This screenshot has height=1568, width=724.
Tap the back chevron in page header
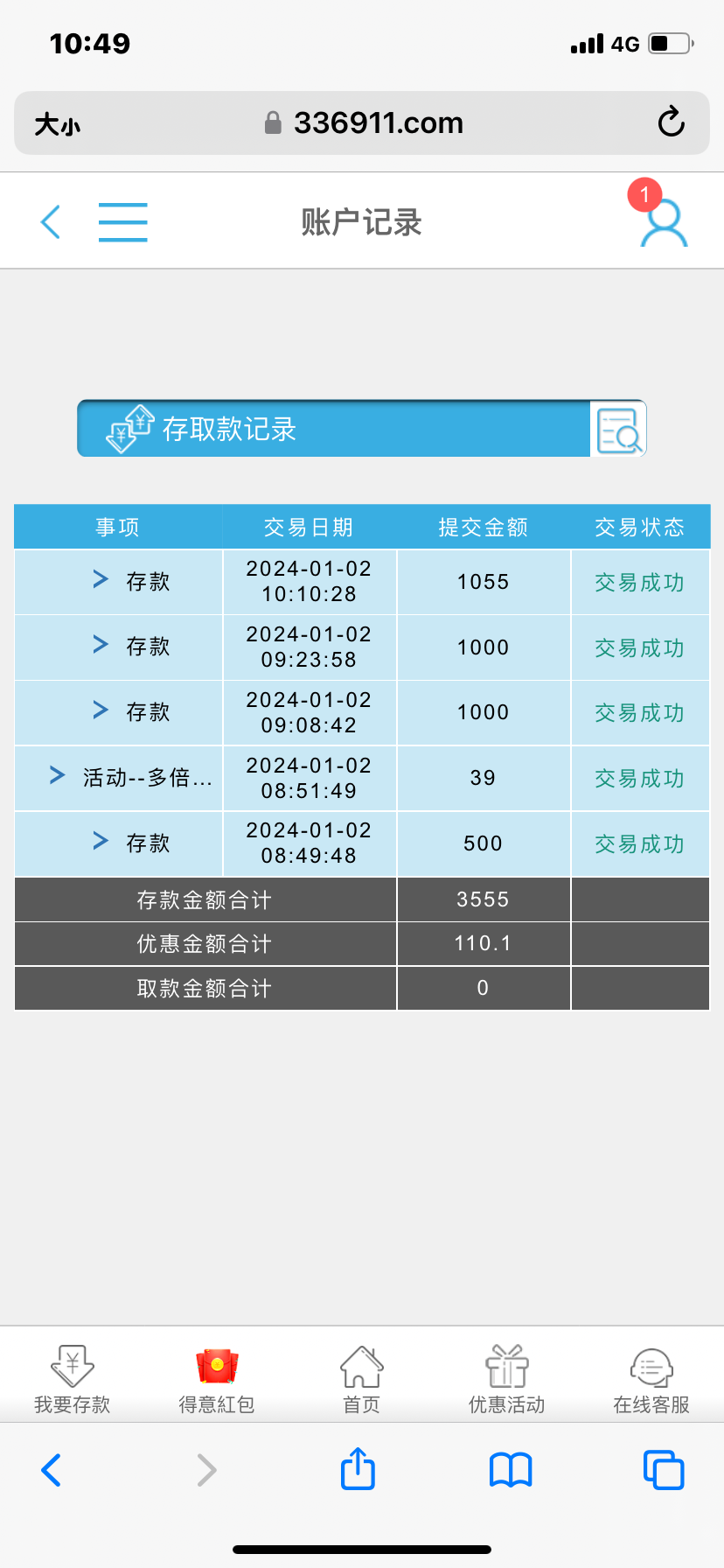coord(50,221)
